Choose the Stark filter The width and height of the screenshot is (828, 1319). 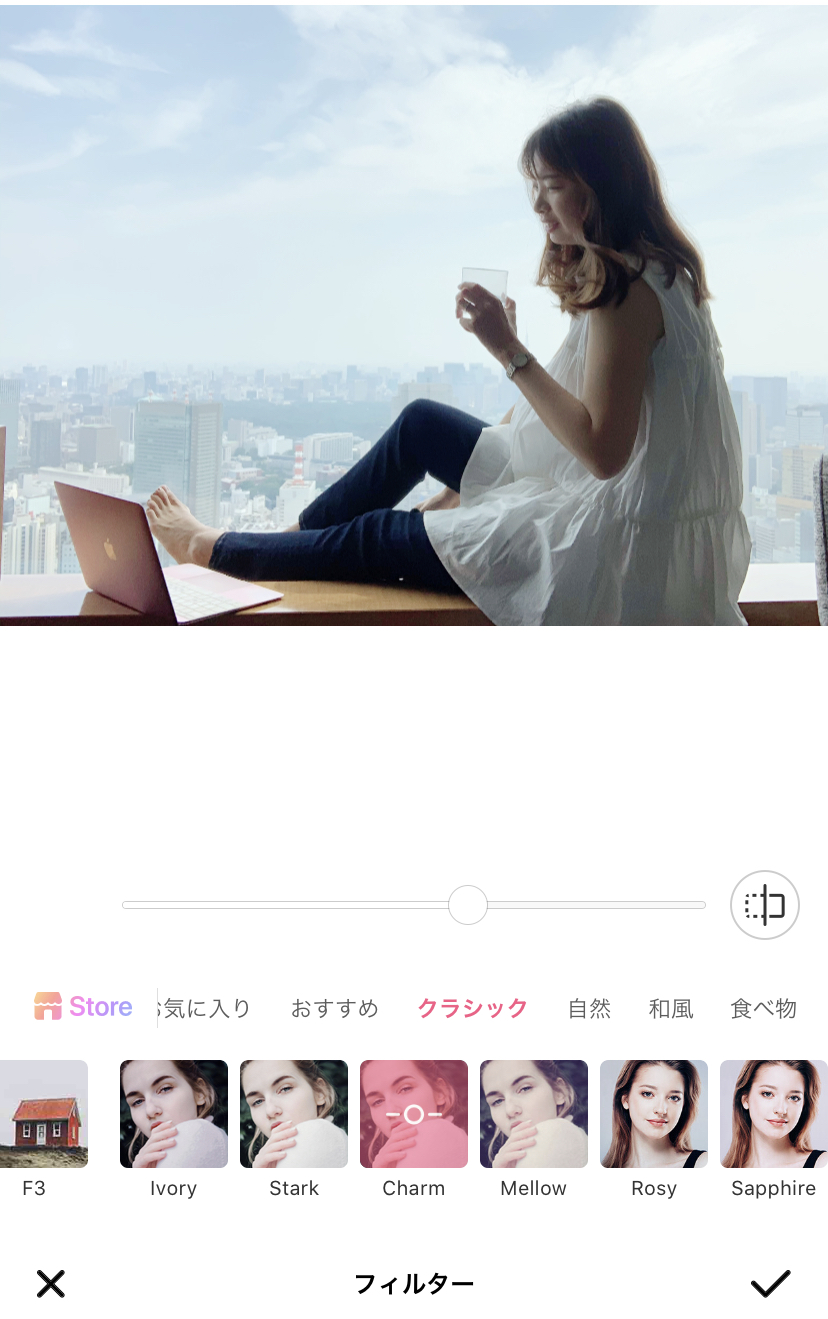pos(294,1114)
